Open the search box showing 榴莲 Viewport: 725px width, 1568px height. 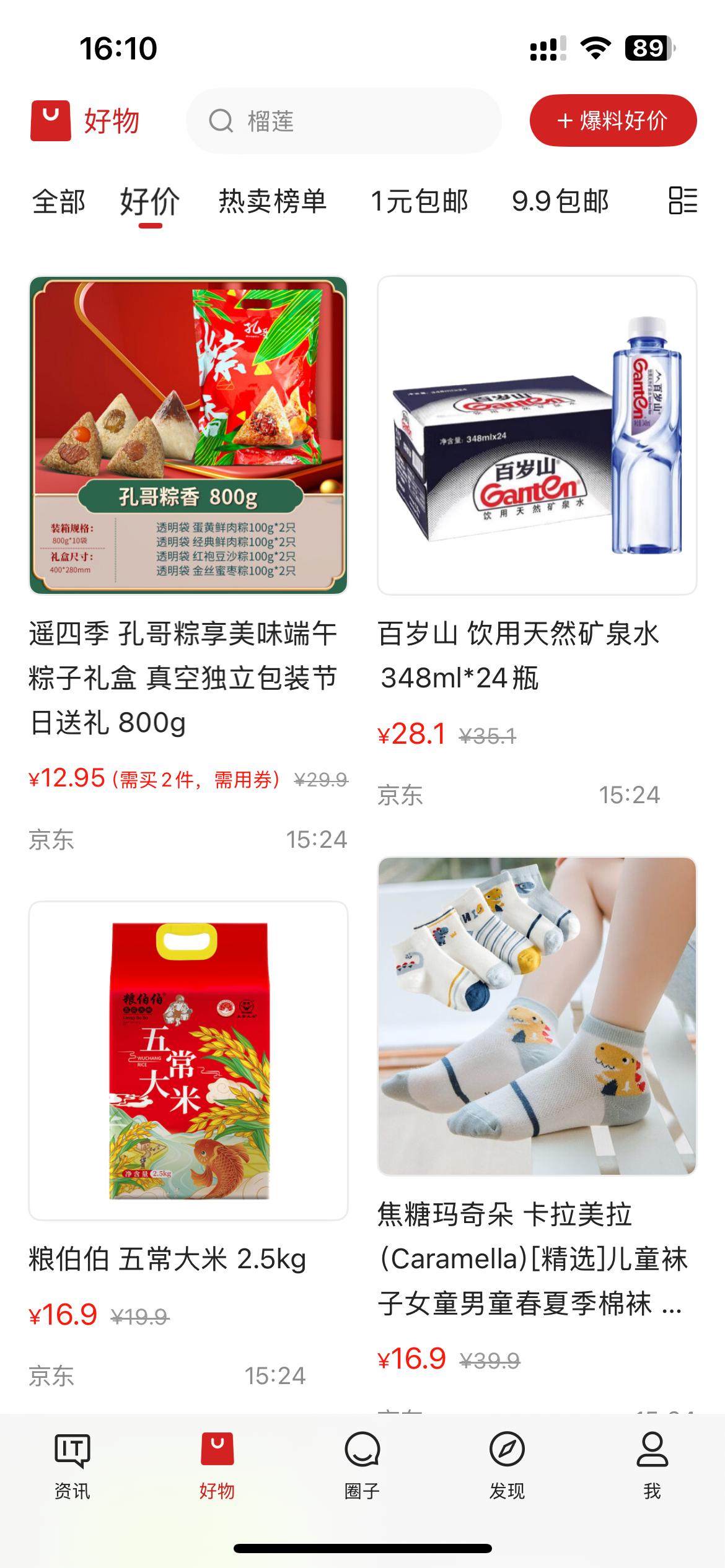[x=343, y=121]
